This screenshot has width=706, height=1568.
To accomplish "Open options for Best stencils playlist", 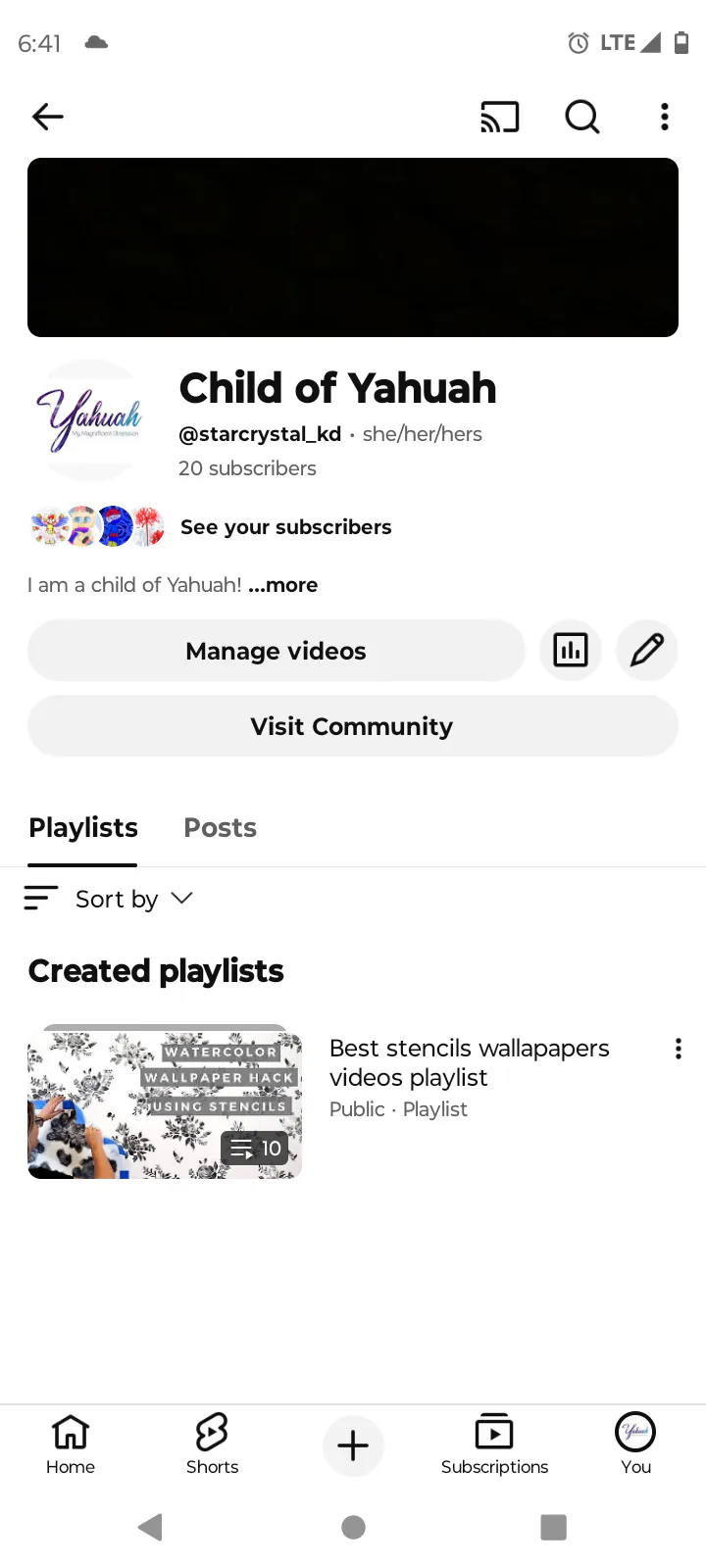I will pos(678,1049).
